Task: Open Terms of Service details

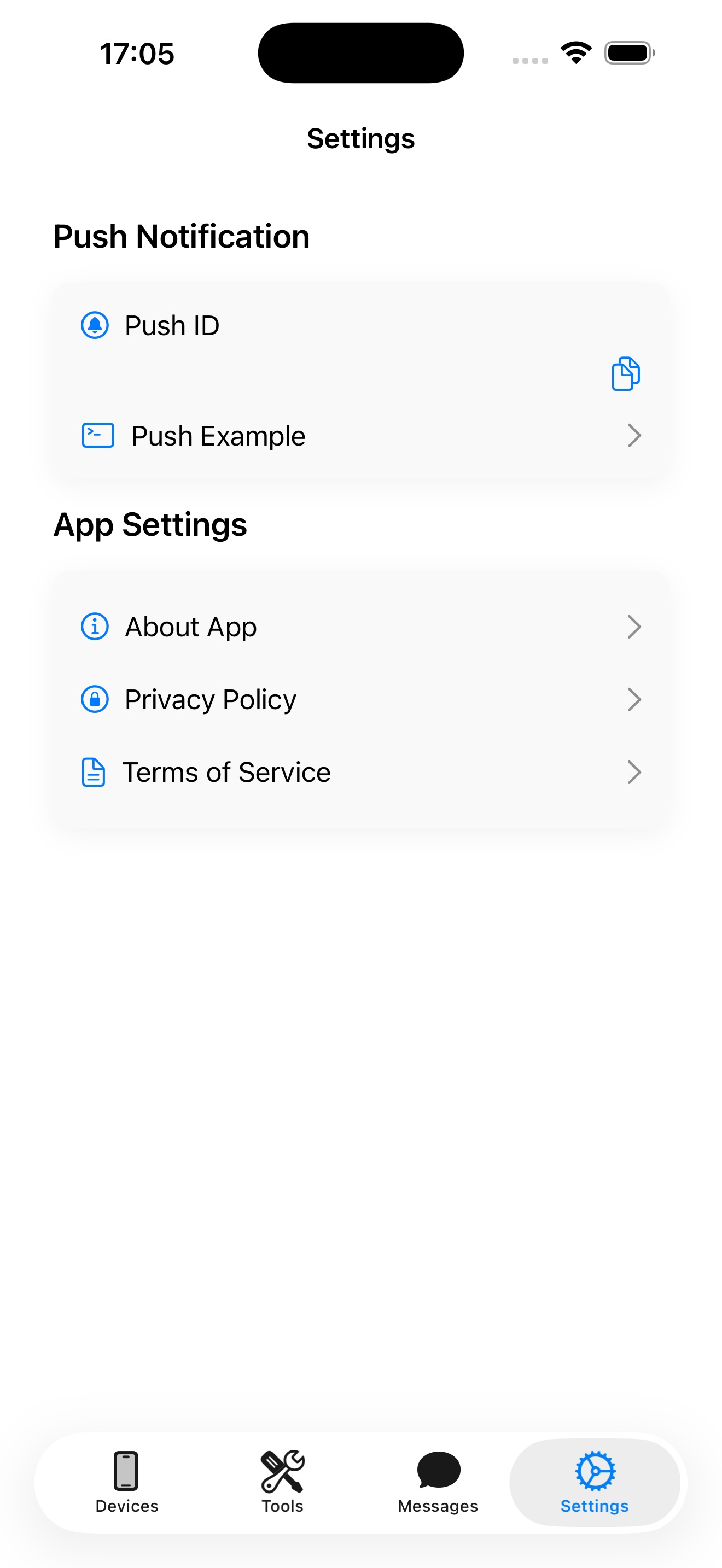Action: [x=634, y=772]
